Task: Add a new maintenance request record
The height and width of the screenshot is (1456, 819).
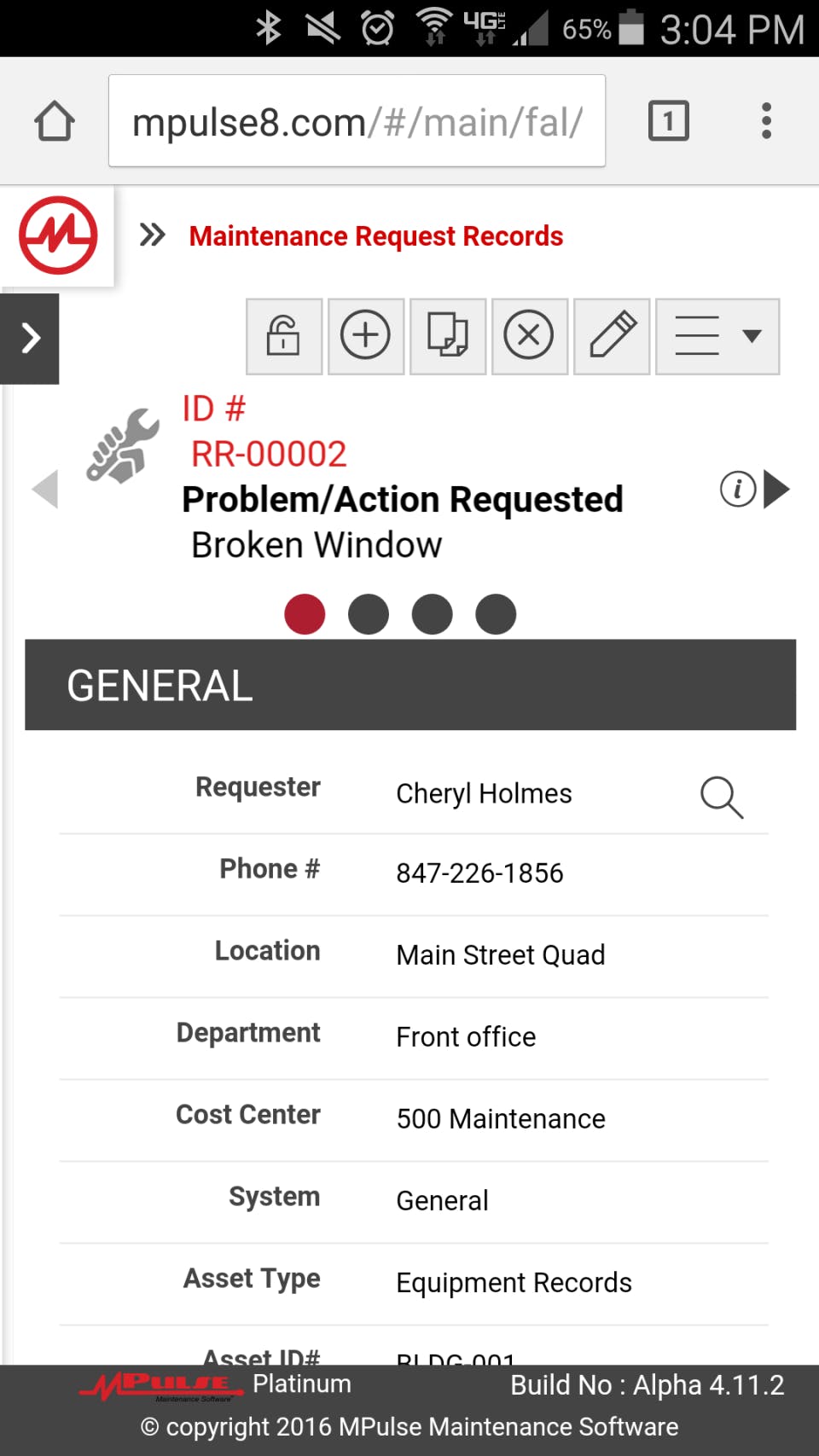Action: (x=366, y=336)
